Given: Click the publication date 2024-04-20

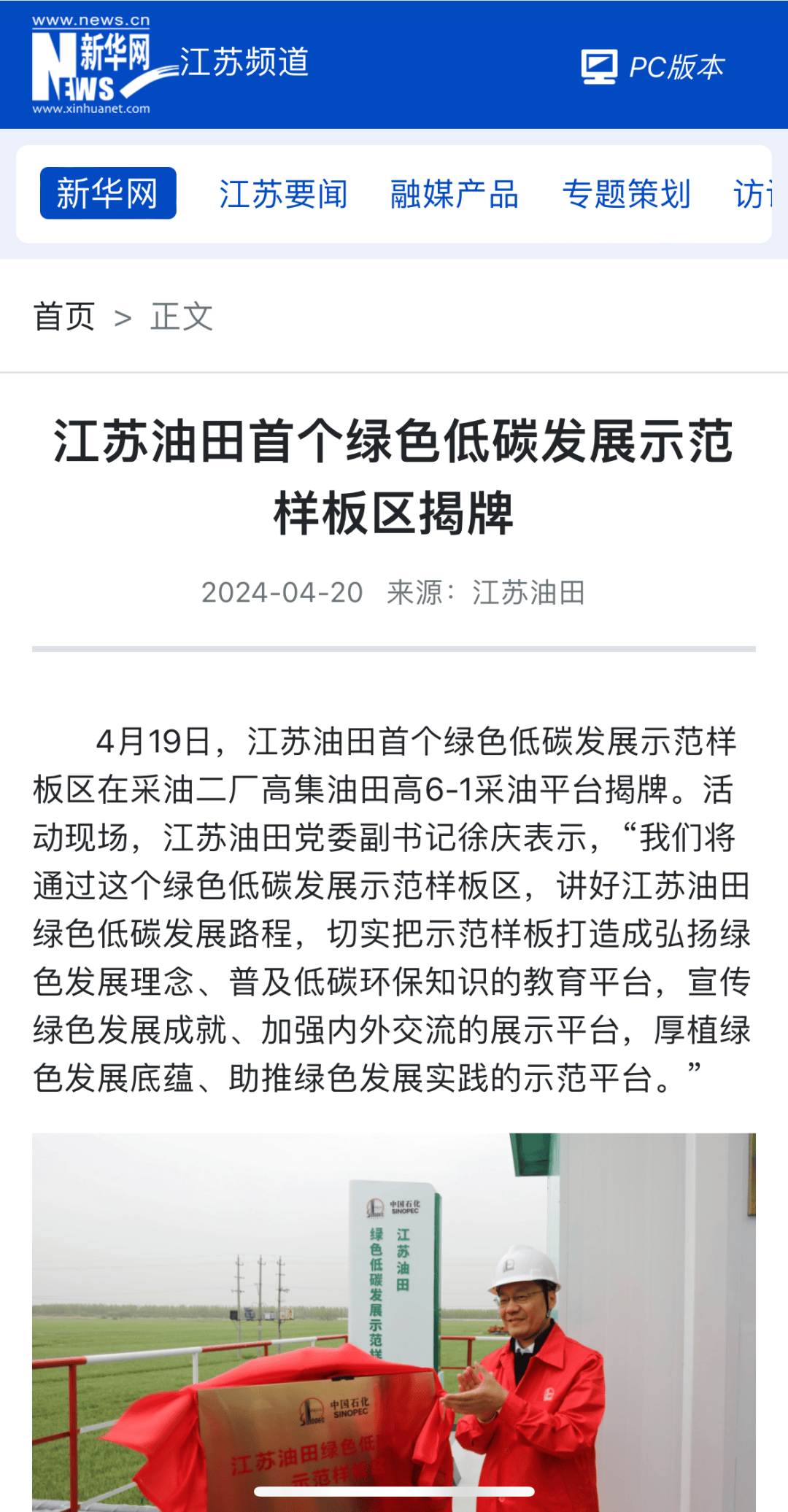Looking at the screenshot, I should [x=282, y=592].
